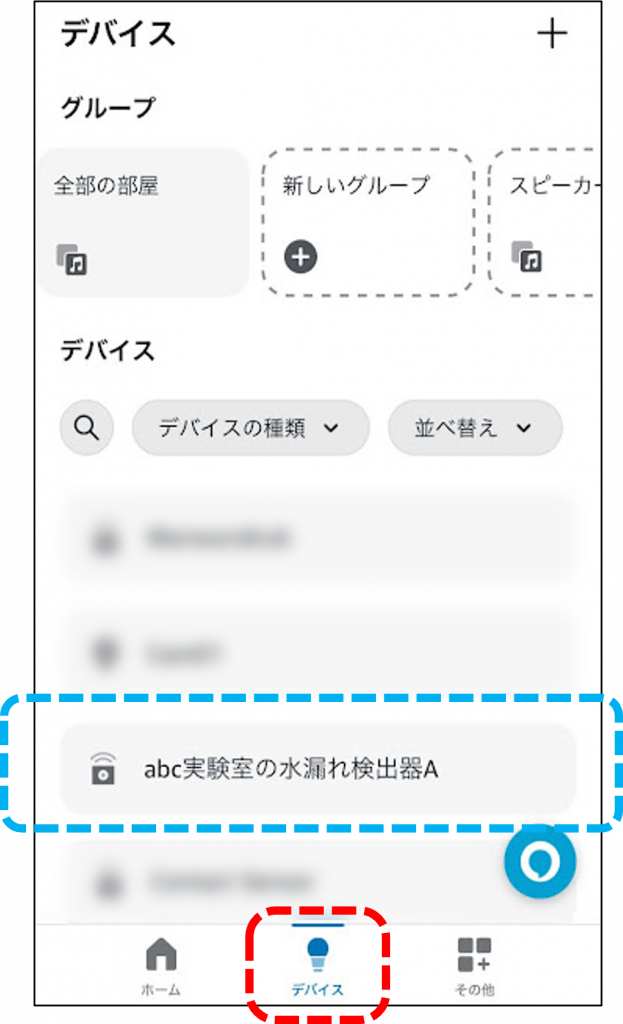Viewport: 623px width, 1024px height.
Task: Open the 並べ替え sort dropdown
Action: [x=475, y=428]
